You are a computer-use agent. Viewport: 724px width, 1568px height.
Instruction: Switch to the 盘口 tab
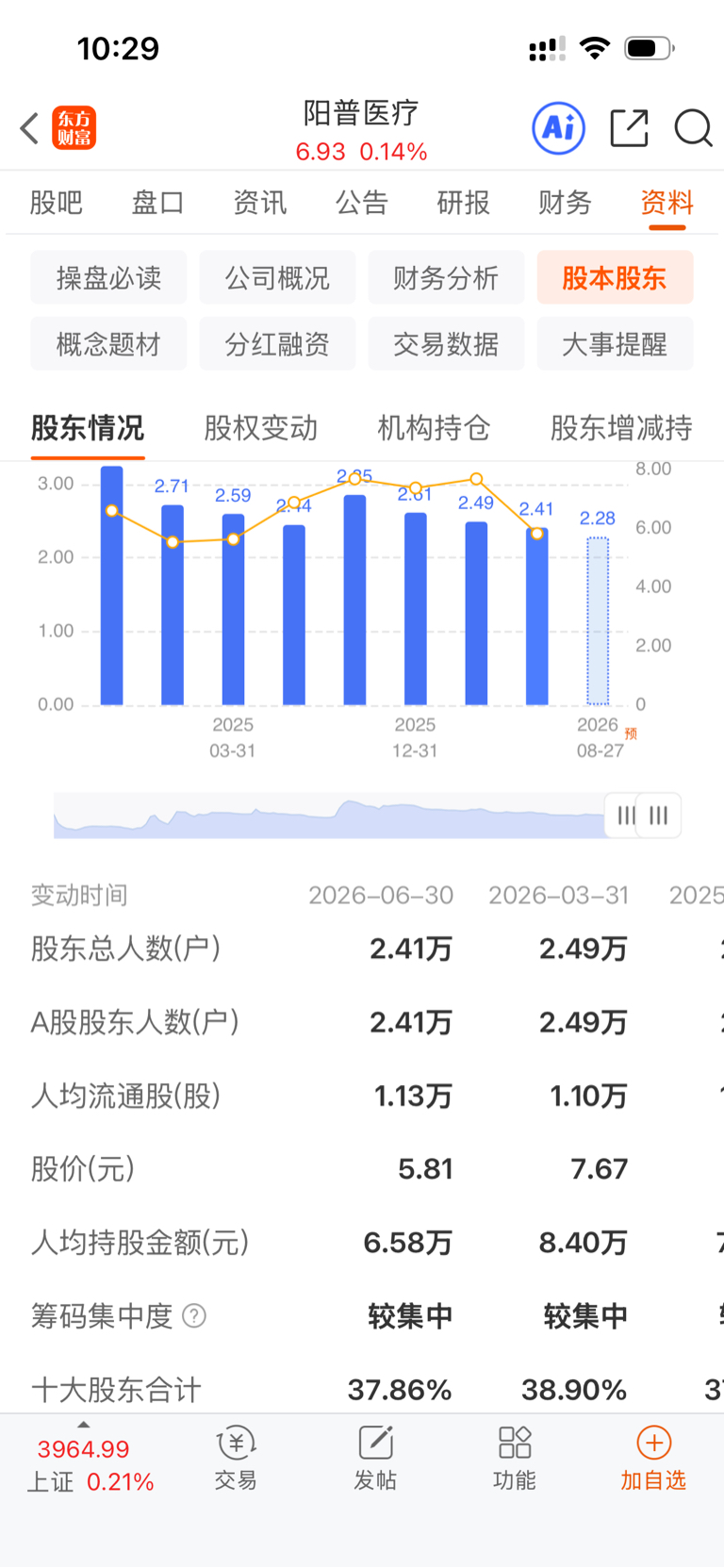tap(157, 202)
